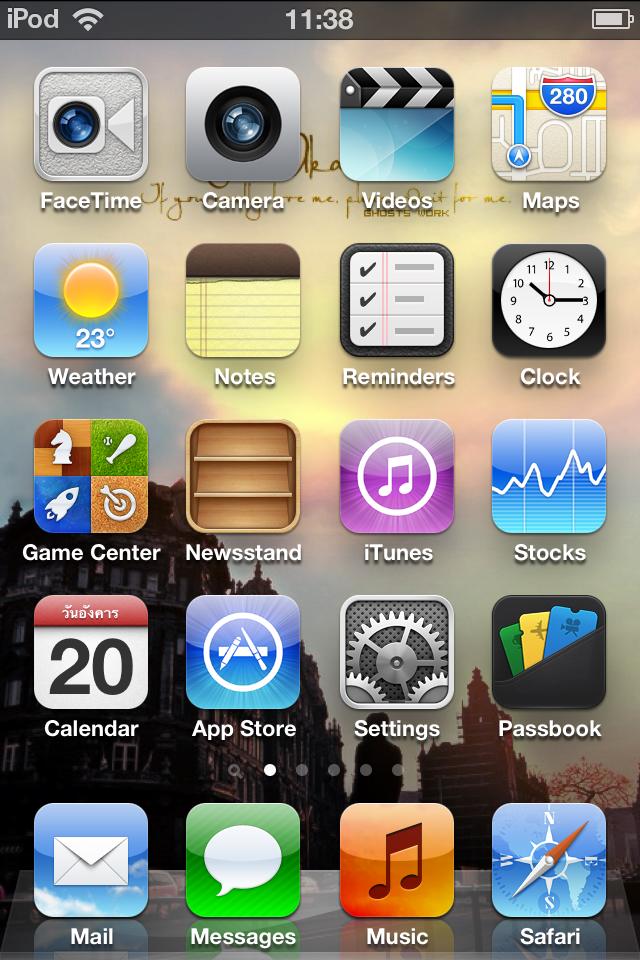Open Game Center
Screen dimensions: 640x960
click(x=91, y=476)
